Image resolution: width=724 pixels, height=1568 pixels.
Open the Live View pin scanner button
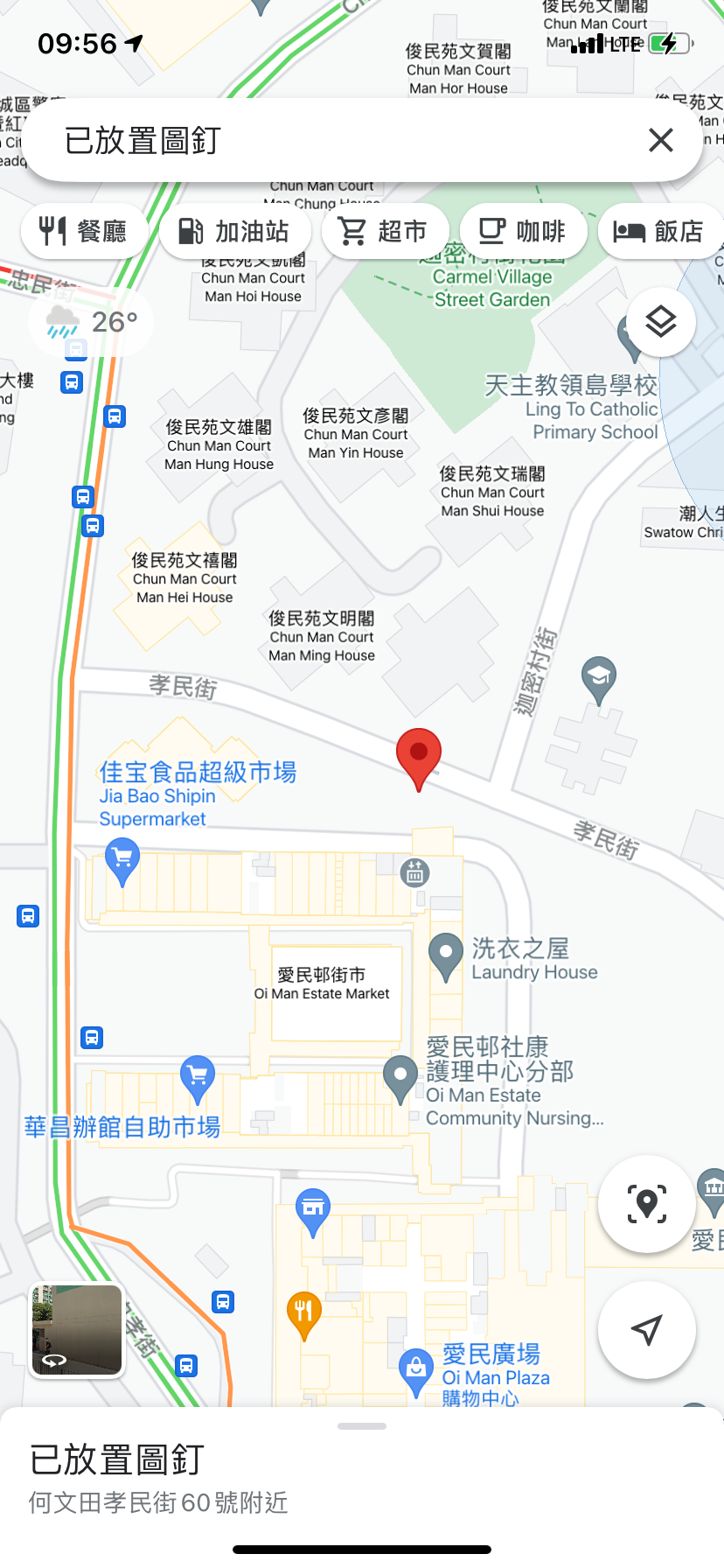tap(647, 1204)
